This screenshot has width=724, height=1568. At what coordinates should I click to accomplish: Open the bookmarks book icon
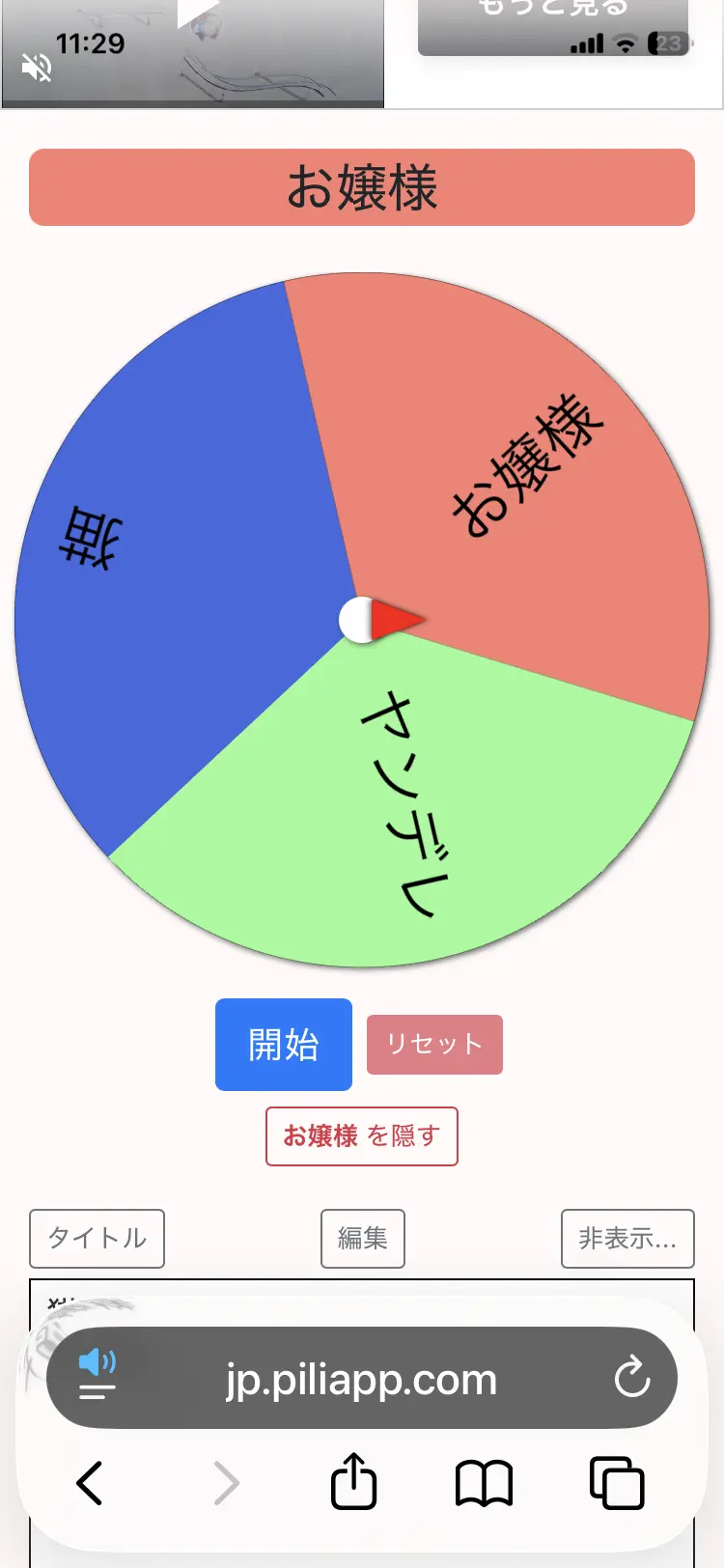click(x=484, y=1484)
